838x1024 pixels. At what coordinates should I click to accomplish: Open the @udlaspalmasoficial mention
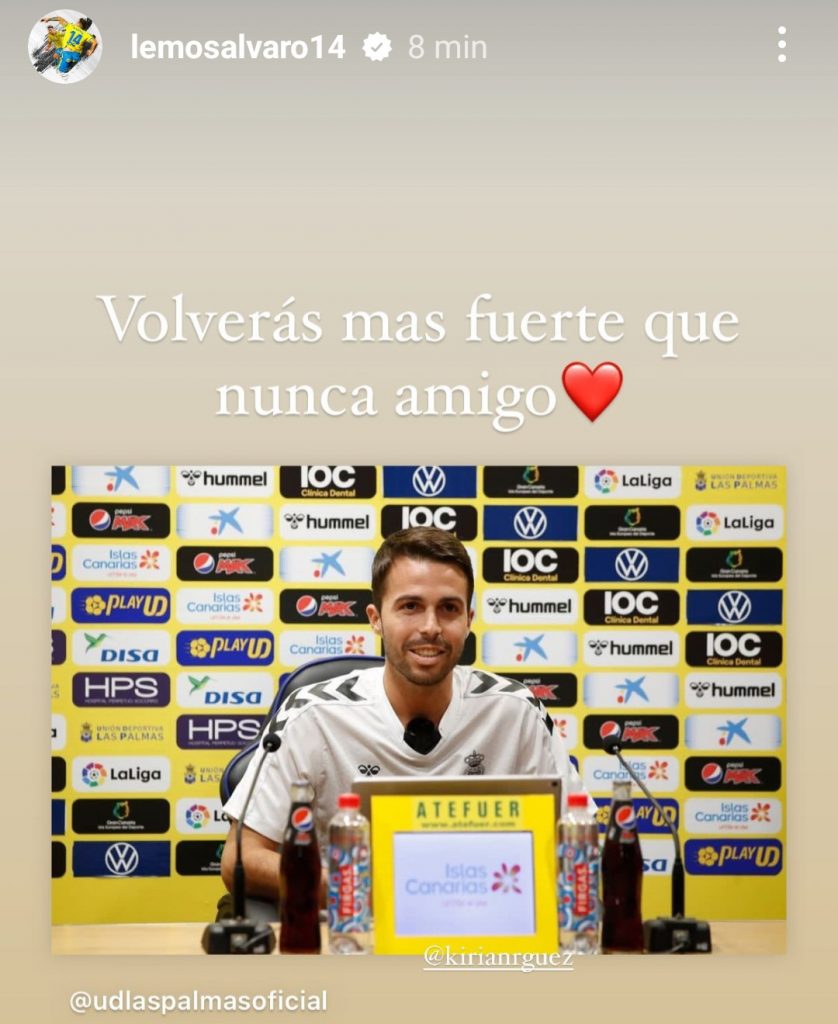(198, 1000)
